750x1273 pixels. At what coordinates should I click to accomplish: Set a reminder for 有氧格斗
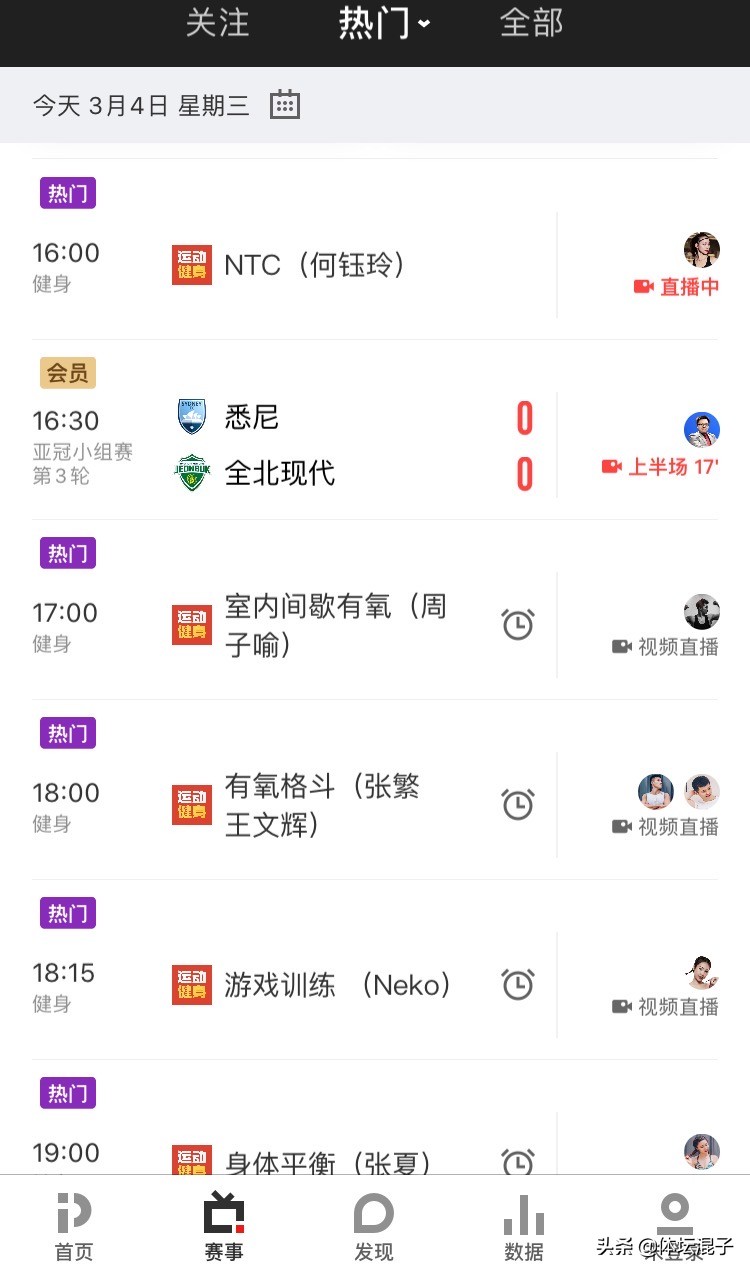pyautogui.click(x=517, y=805)
